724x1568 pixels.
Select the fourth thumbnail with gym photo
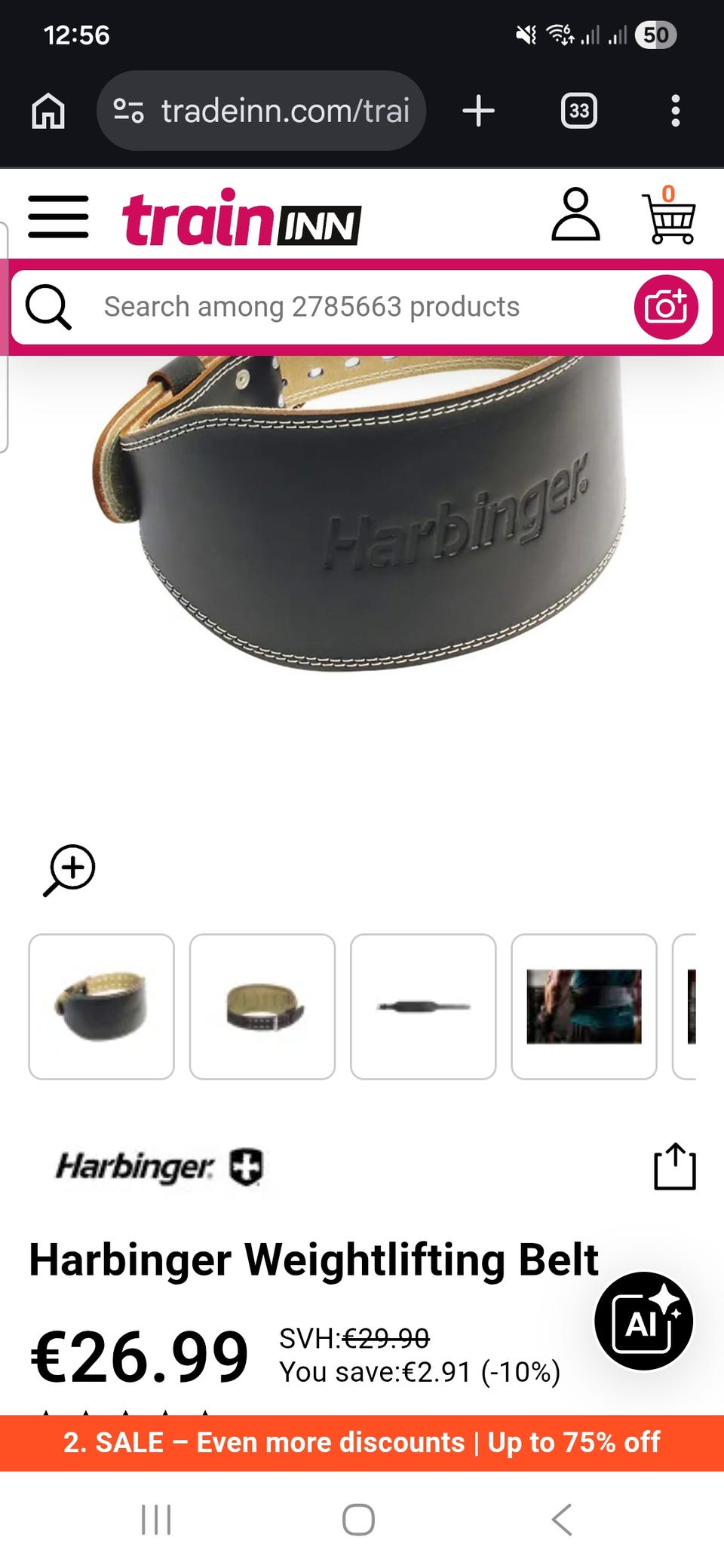click(584, 1006)
